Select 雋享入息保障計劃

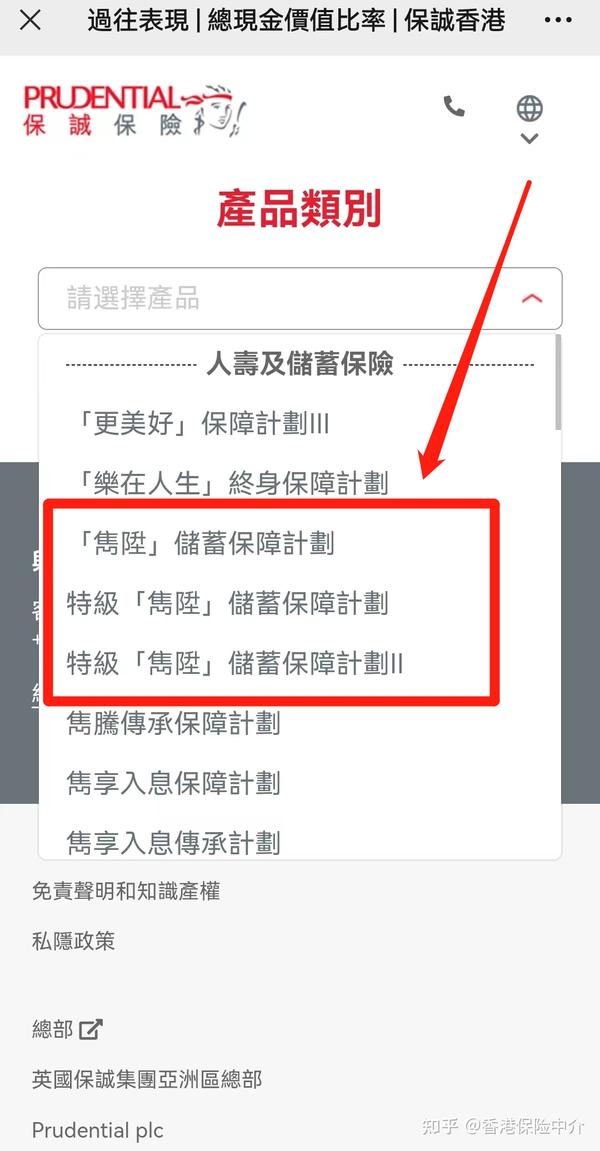173,783
